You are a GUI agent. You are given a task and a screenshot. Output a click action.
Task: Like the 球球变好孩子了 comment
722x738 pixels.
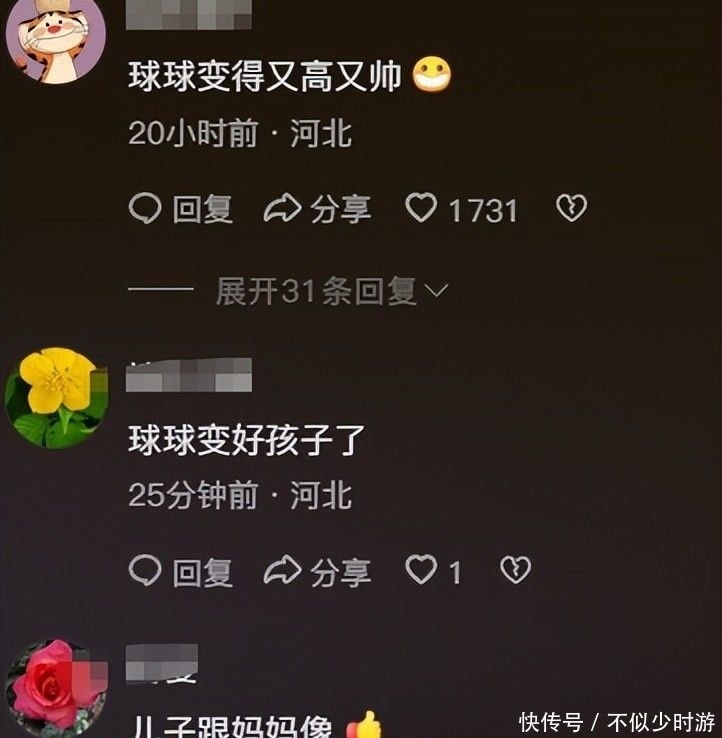(x=421, y=571)
